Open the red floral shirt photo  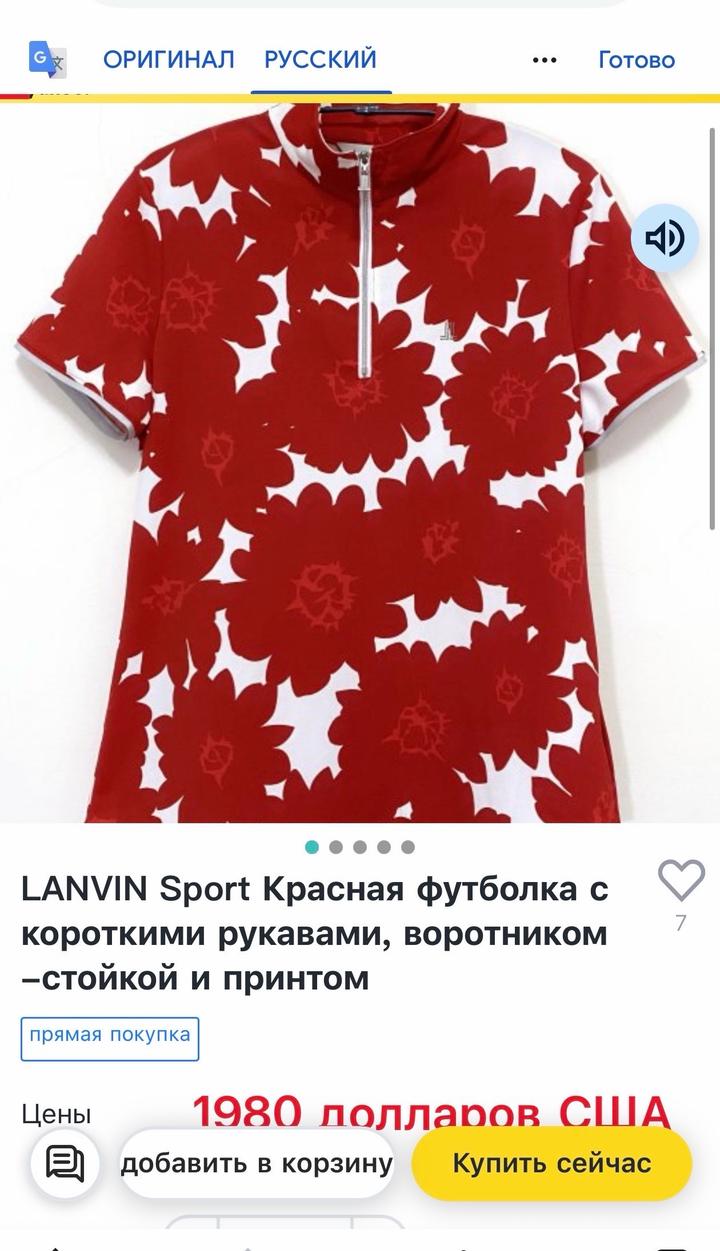tap(360, 470)
